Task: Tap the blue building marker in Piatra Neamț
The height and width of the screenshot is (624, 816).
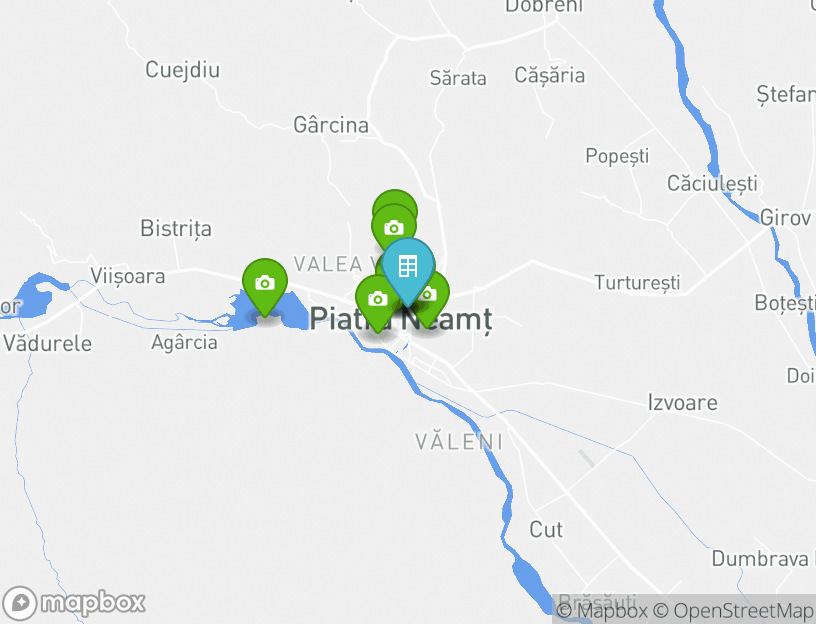Action: click(408, 267)
